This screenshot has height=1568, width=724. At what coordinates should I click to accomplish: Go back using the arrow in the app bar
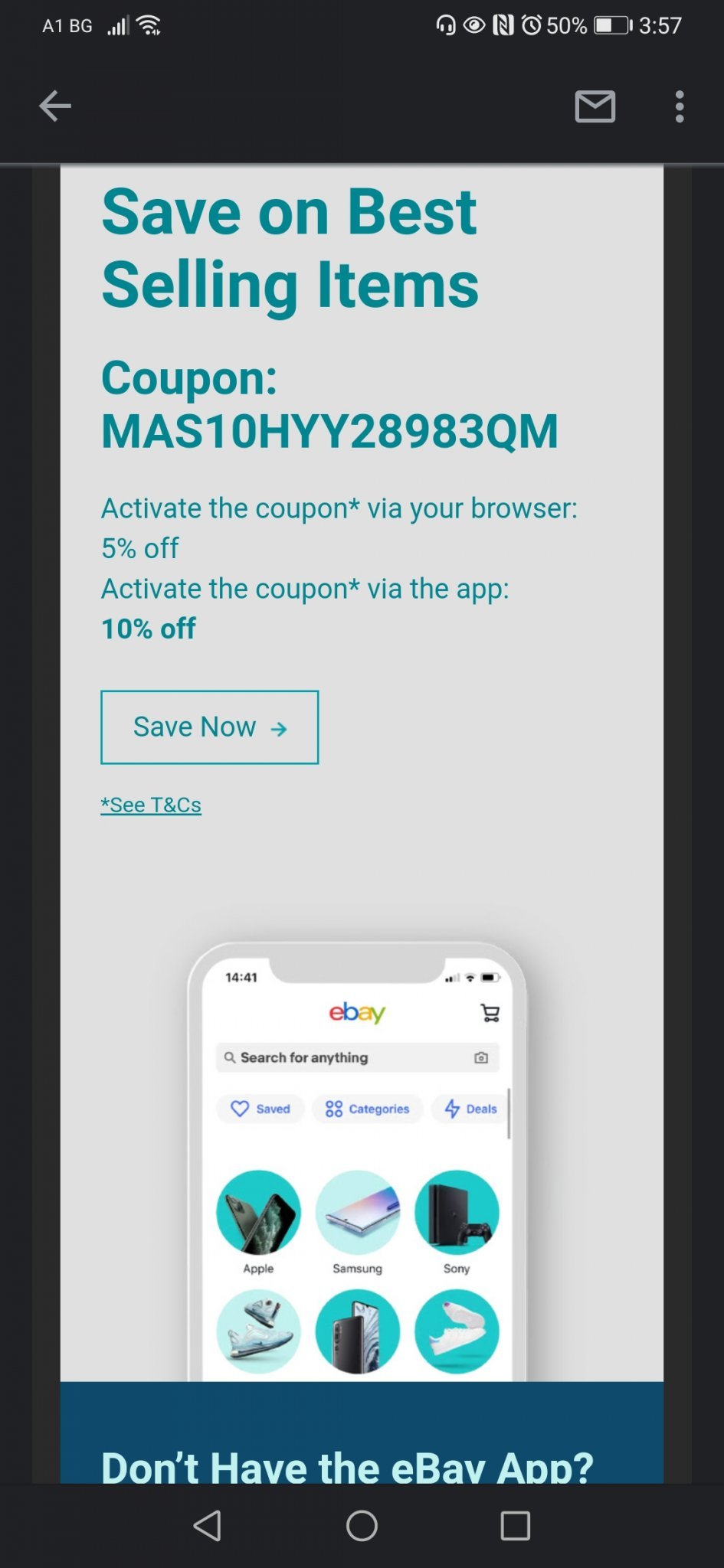coord(55,106)
